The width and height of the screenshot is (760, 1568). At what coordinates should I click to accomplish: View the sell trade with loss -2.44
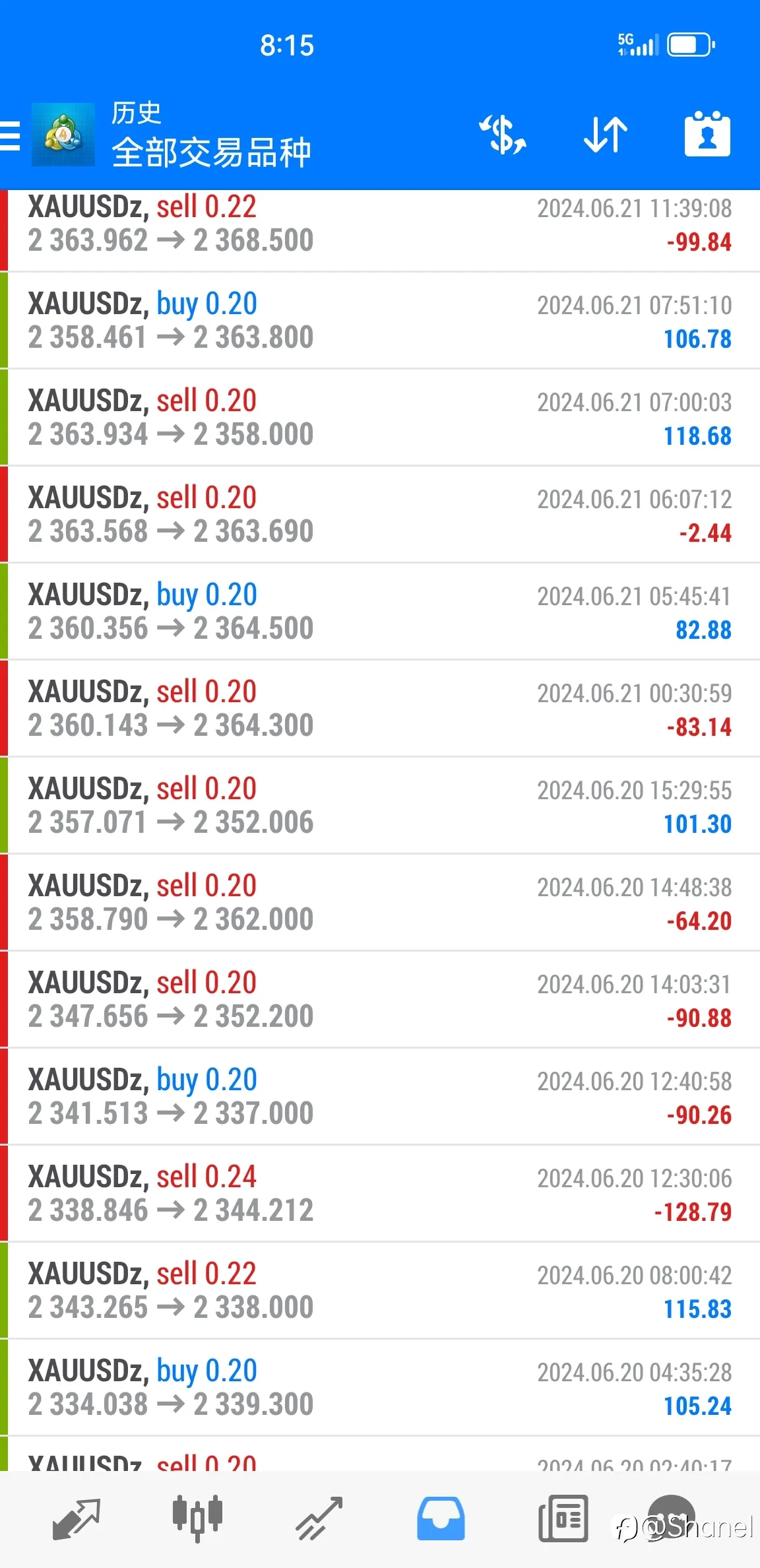click(x=380, y=514)
